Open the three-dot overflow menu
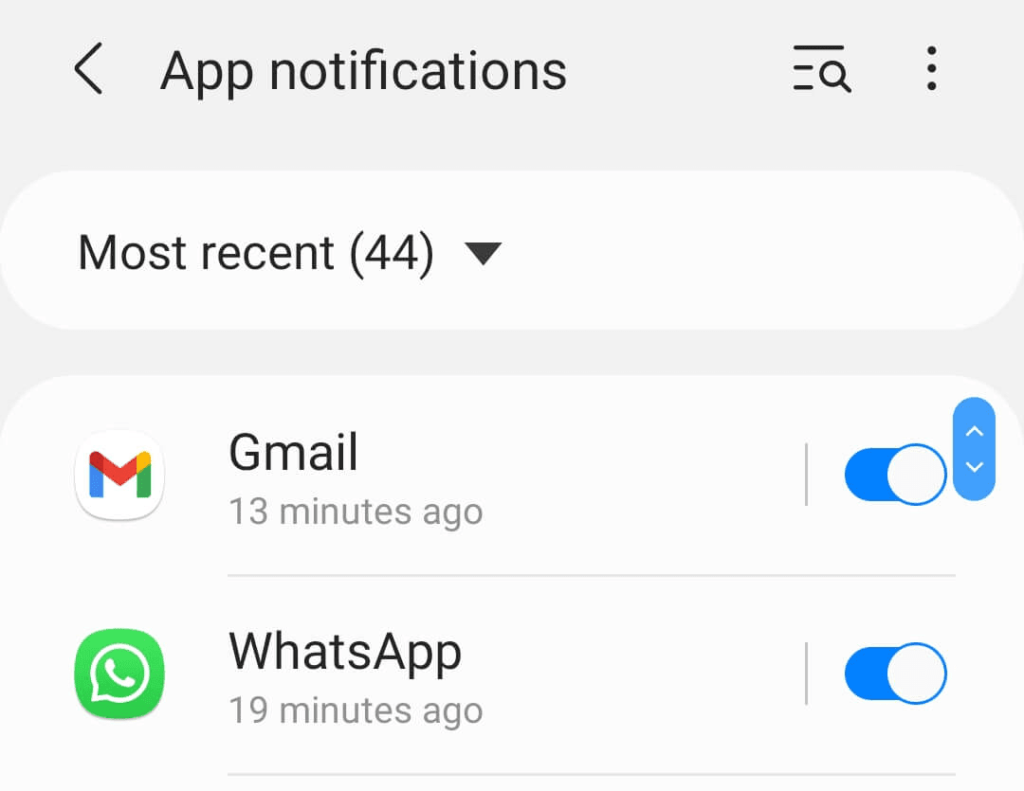This screenshot has width=1024, height=791. tap(931, 71)
